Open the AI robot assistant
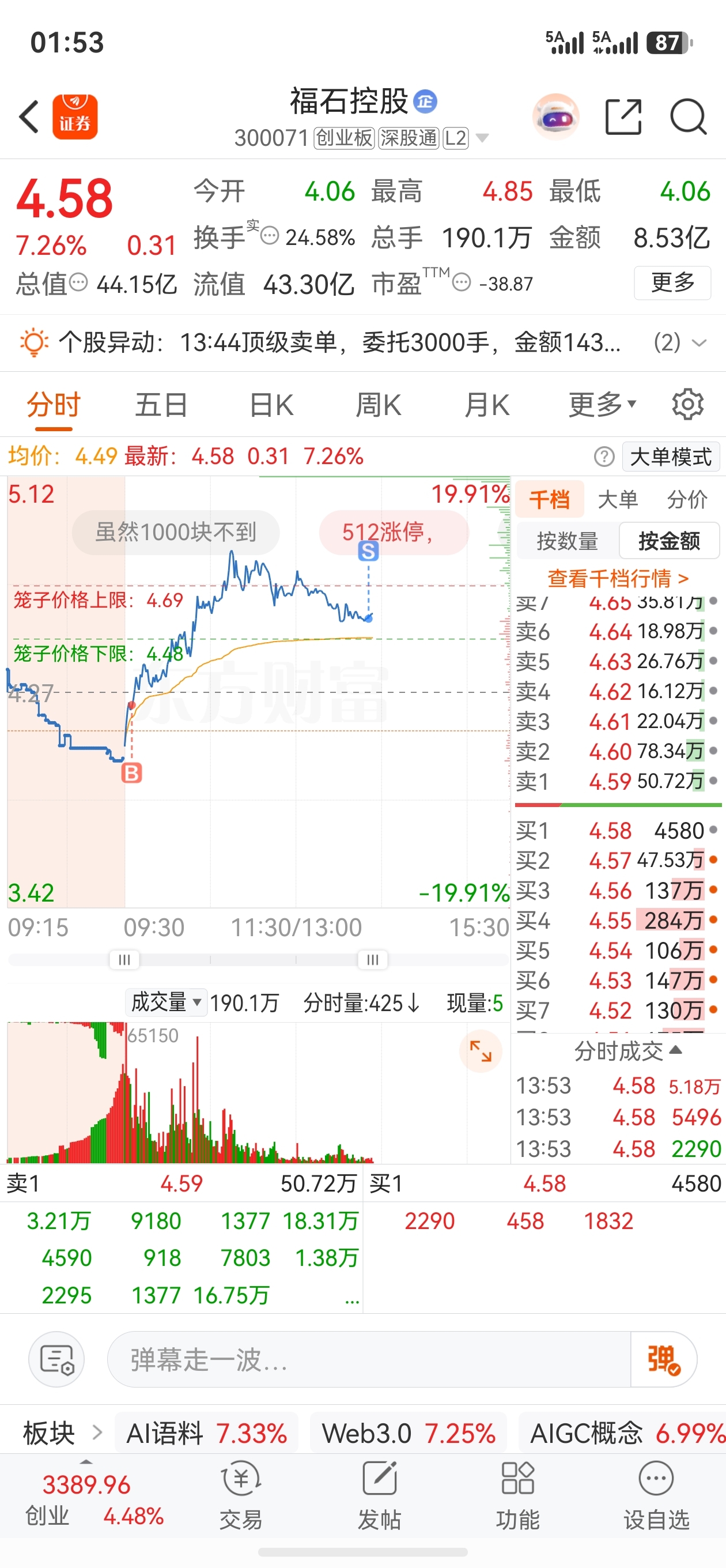The width and height of the screenshot is (726, 1568). click(x=555, y=116)
